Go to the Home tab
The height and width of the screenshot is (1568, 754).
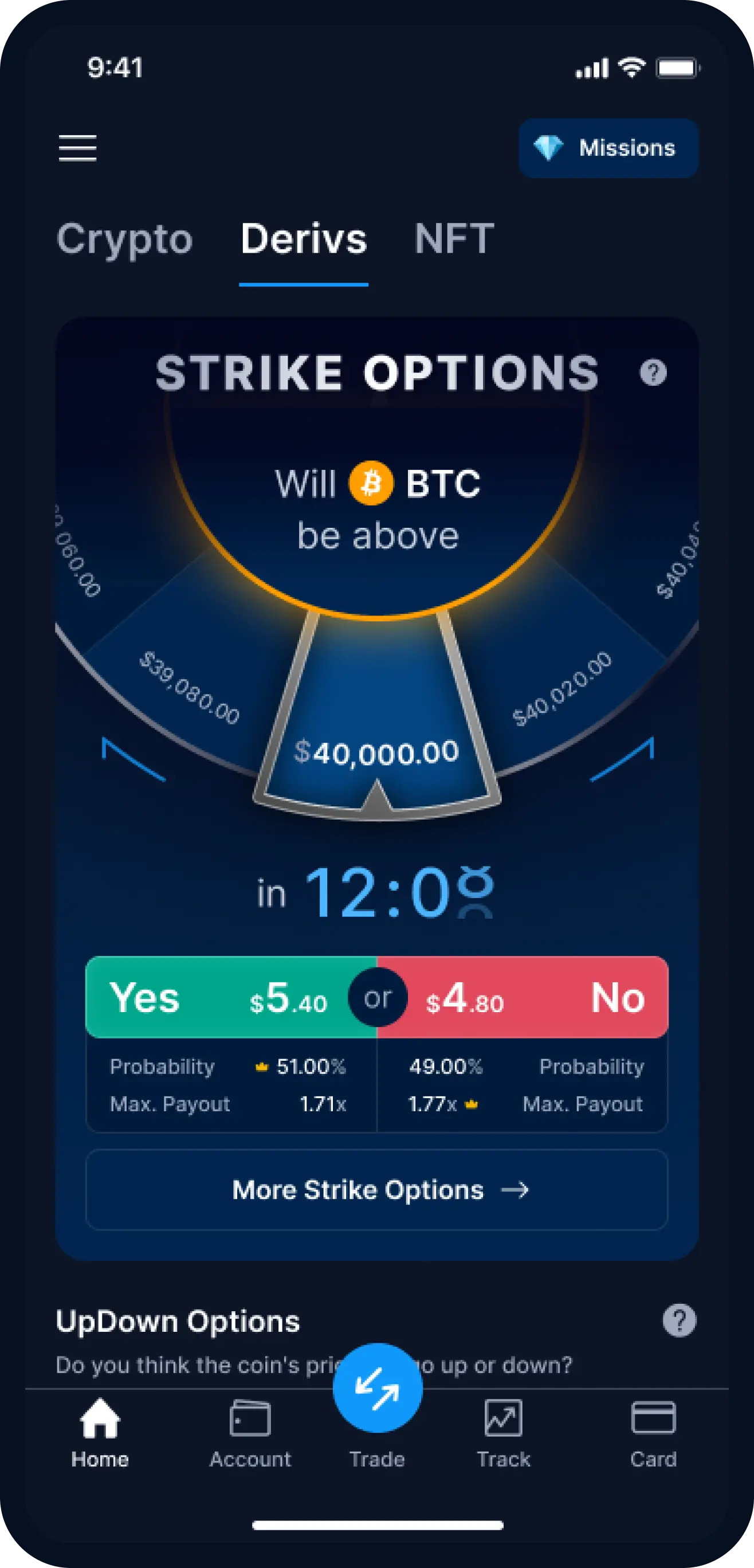coord(100,1432)
